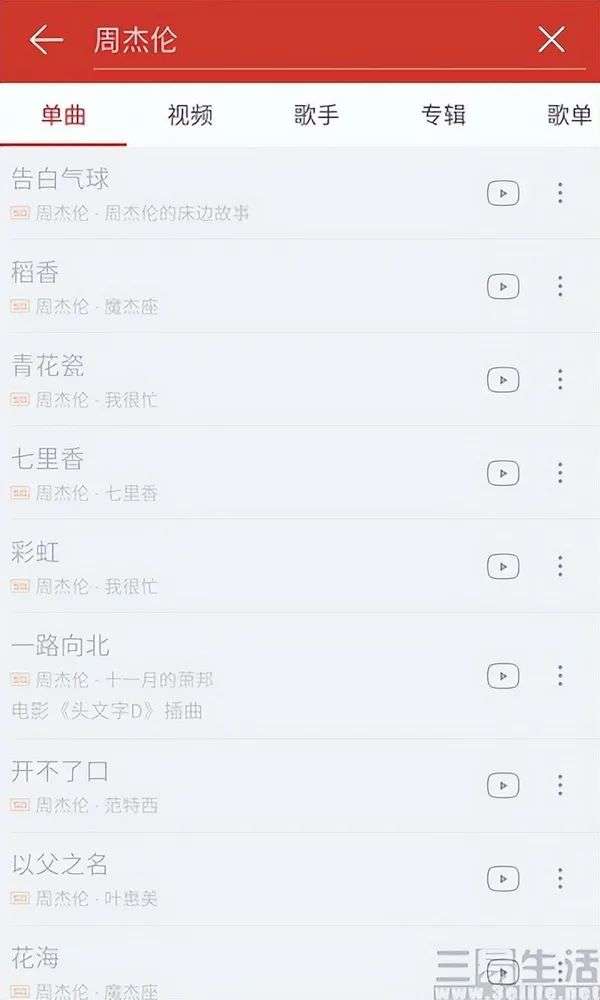Open the 专辑 tab
This screenshot has width=600, height=1000.
pyautogui.click(x=443, y=115)
